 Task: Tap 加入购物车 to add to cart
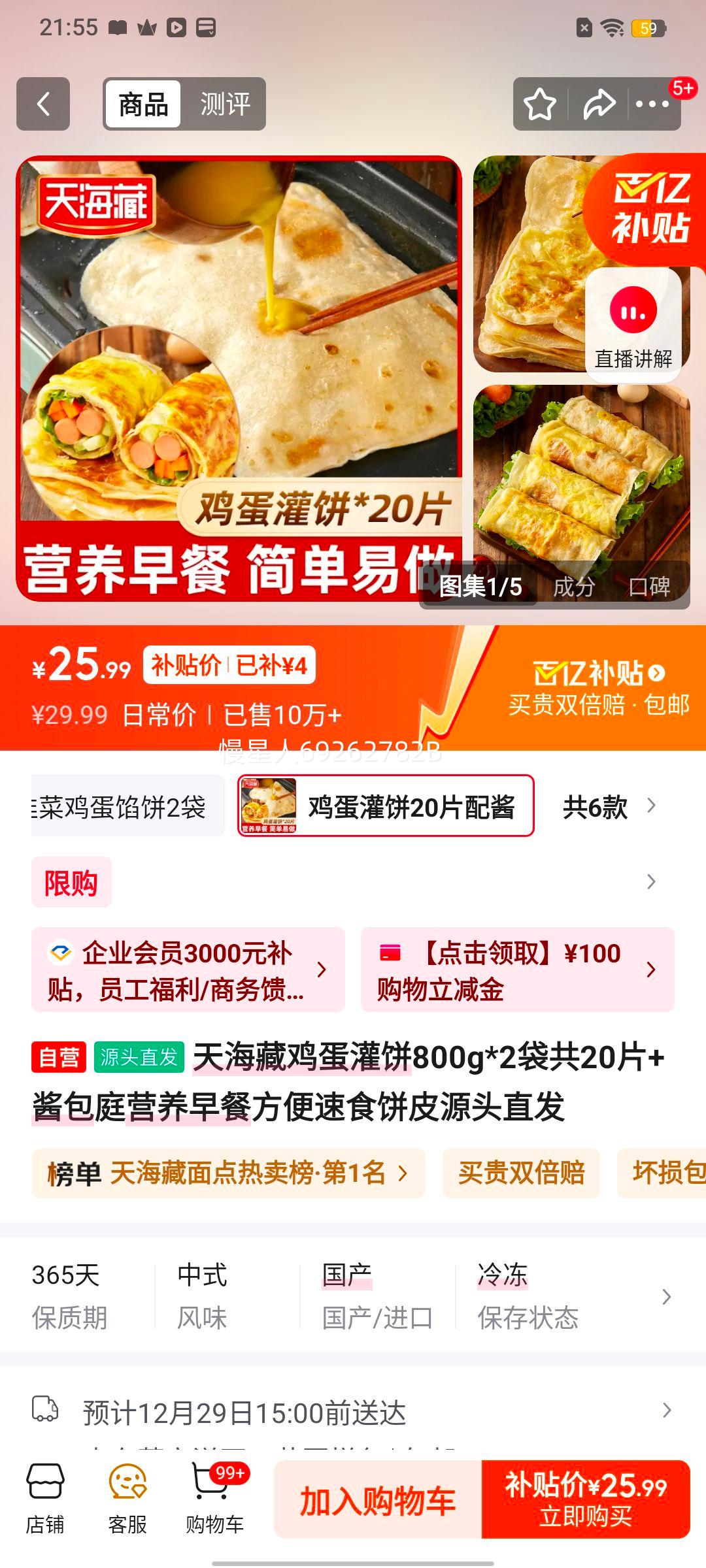pyautogui.click(x=381, y=1499)
